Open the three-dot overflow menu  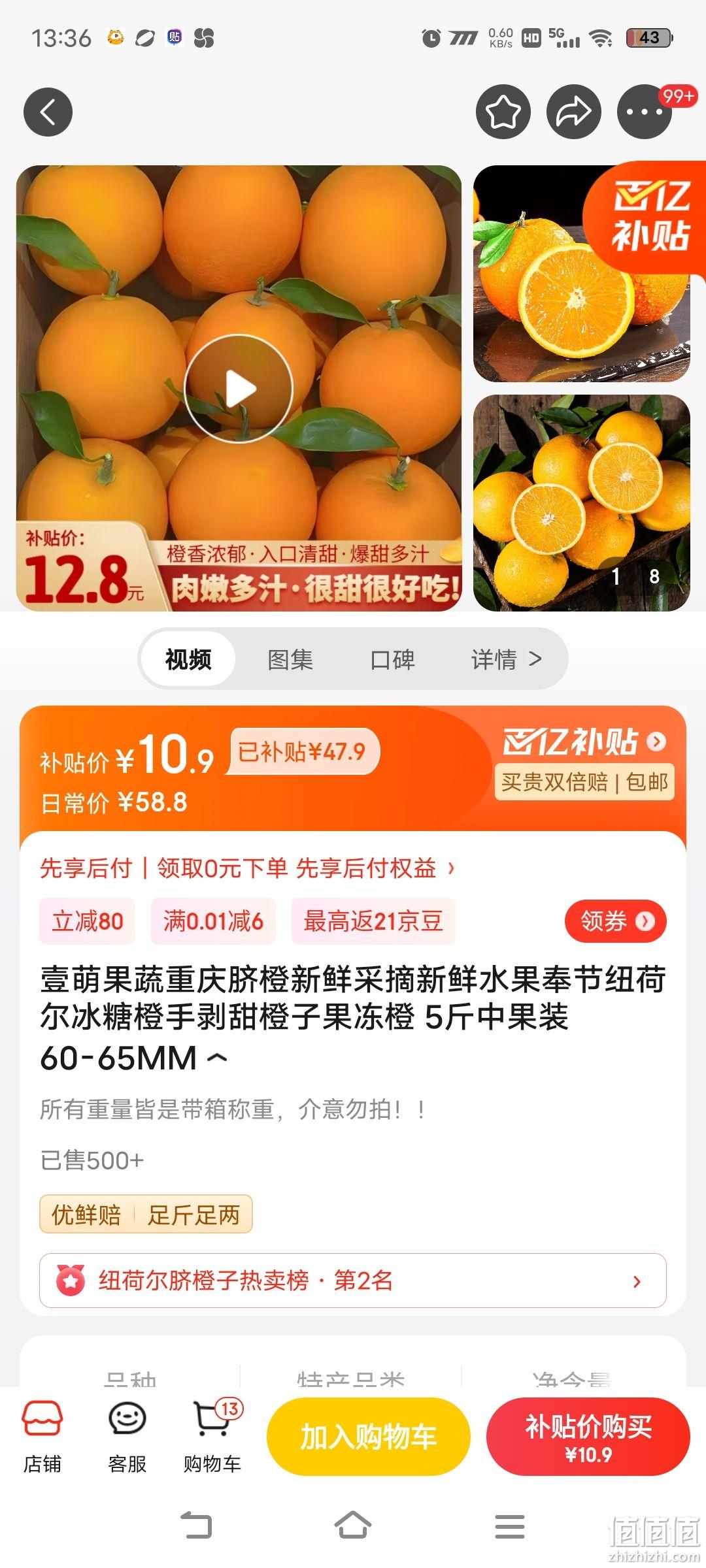[645, 112]
